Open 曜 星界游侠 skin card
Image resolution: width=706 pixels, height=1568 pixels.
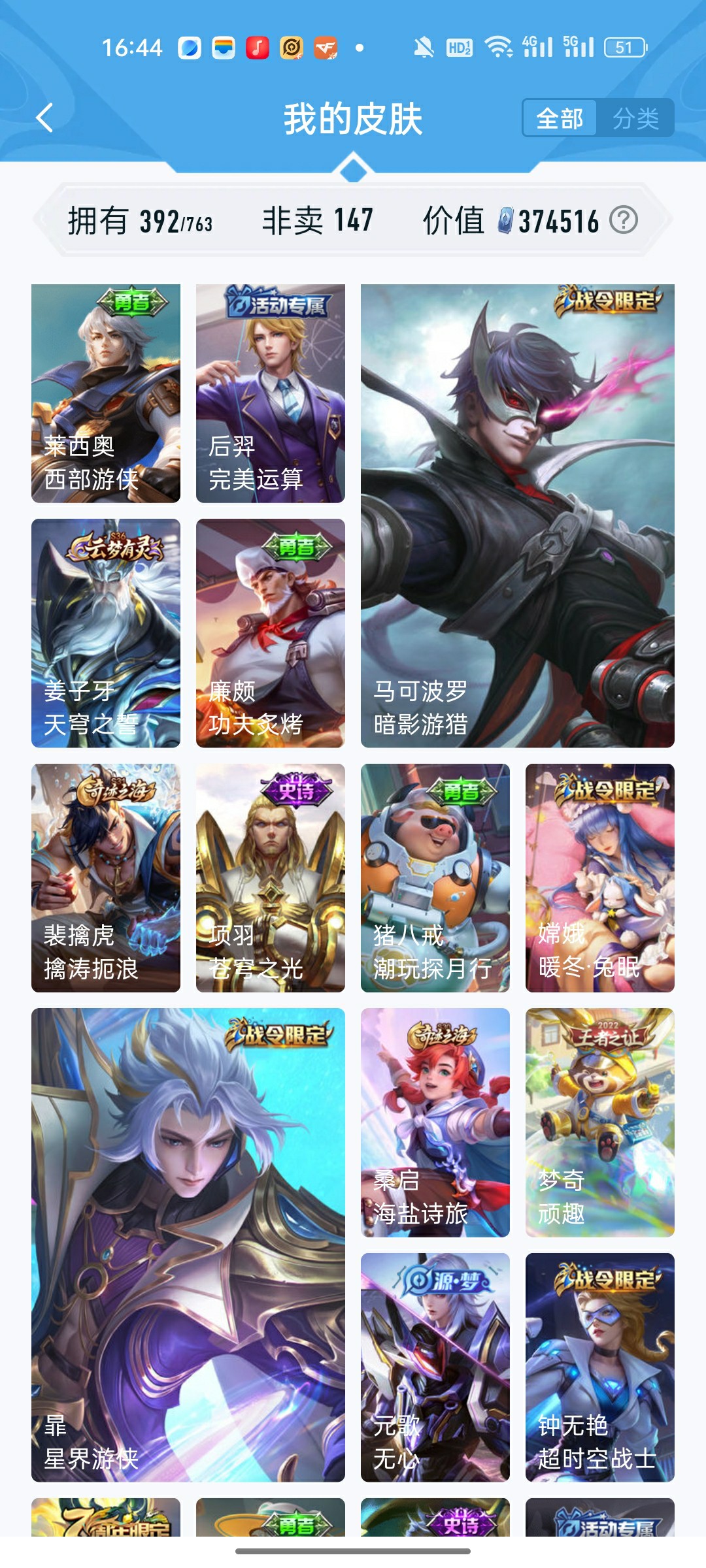click(x=188, y=1245)
